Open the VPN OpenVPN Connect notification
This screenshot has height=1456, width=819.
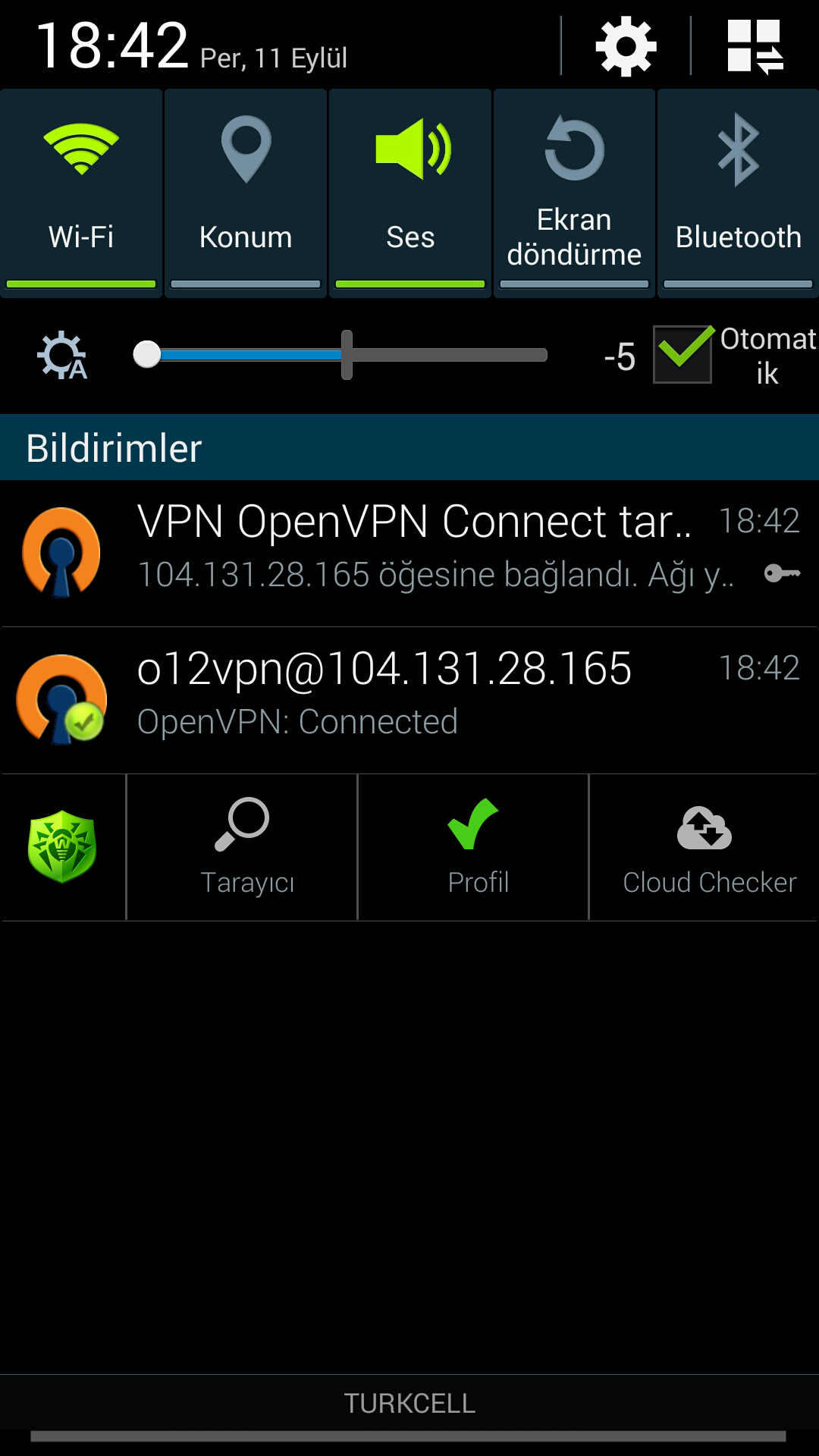tap(409, 554)
